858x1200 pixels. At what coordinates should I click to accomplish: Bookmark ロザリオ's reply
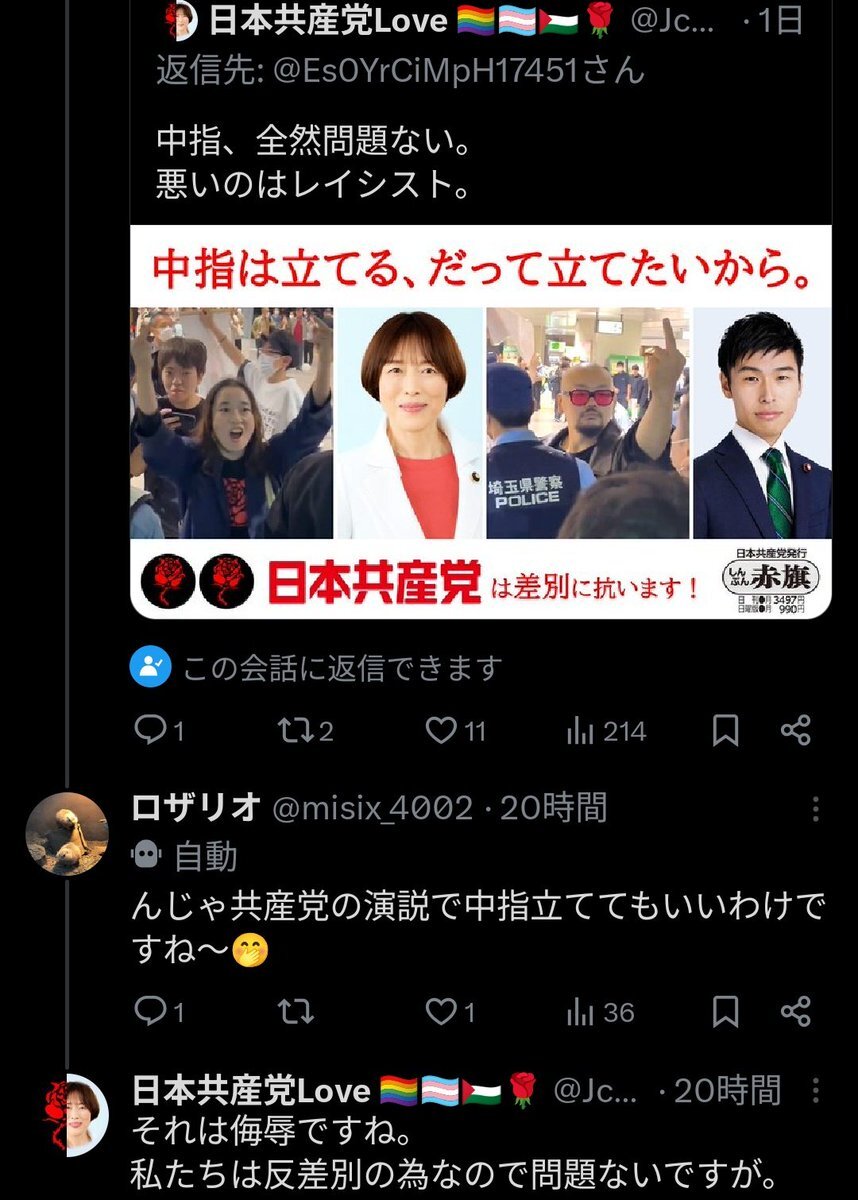(x=726, y=1013)
